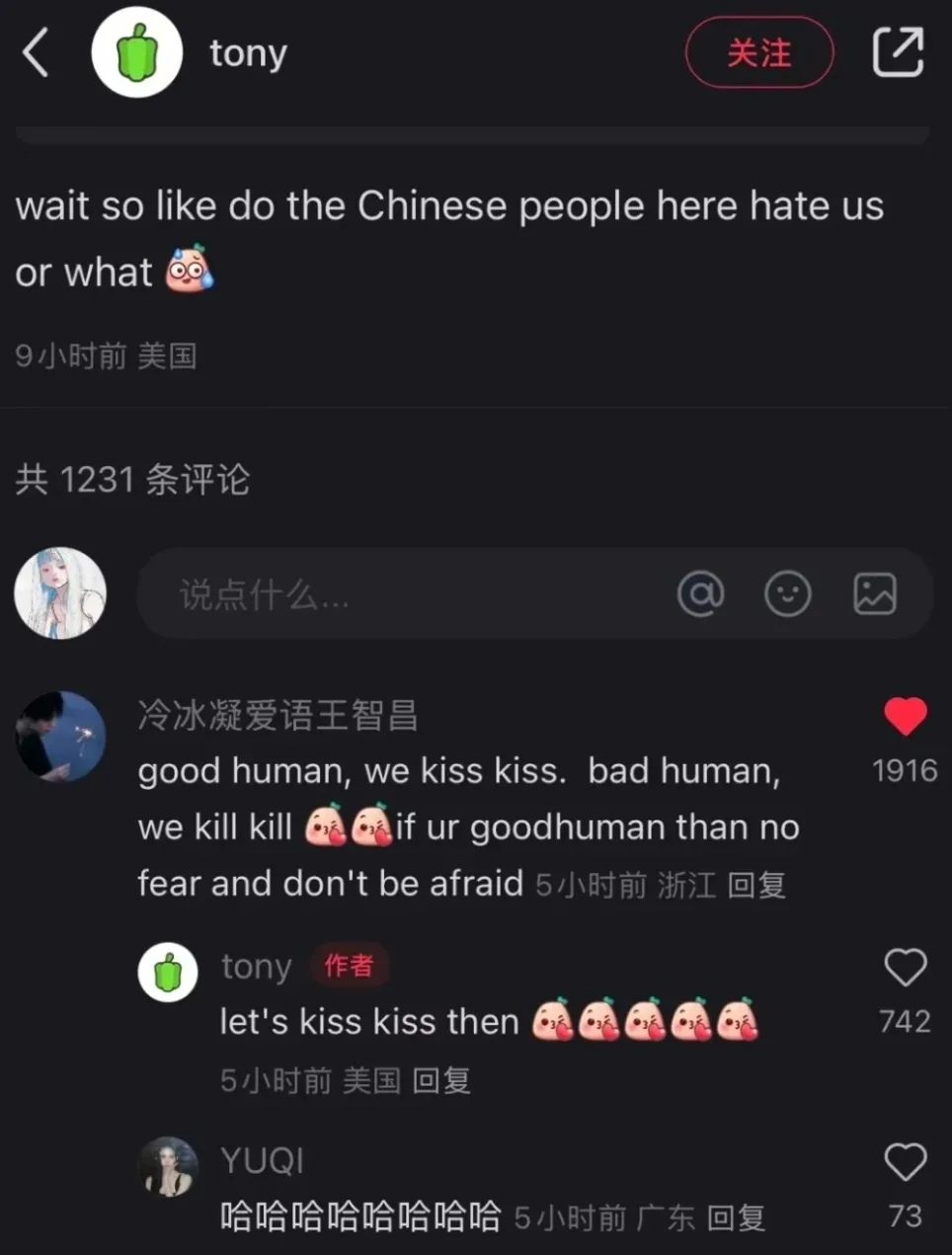Viewport: 952px width, 1255px height.
Task: Reply to 冷冰凝爱语王智昌's comment via 回复
Action: pyautogui.click(x=756, y=884)
